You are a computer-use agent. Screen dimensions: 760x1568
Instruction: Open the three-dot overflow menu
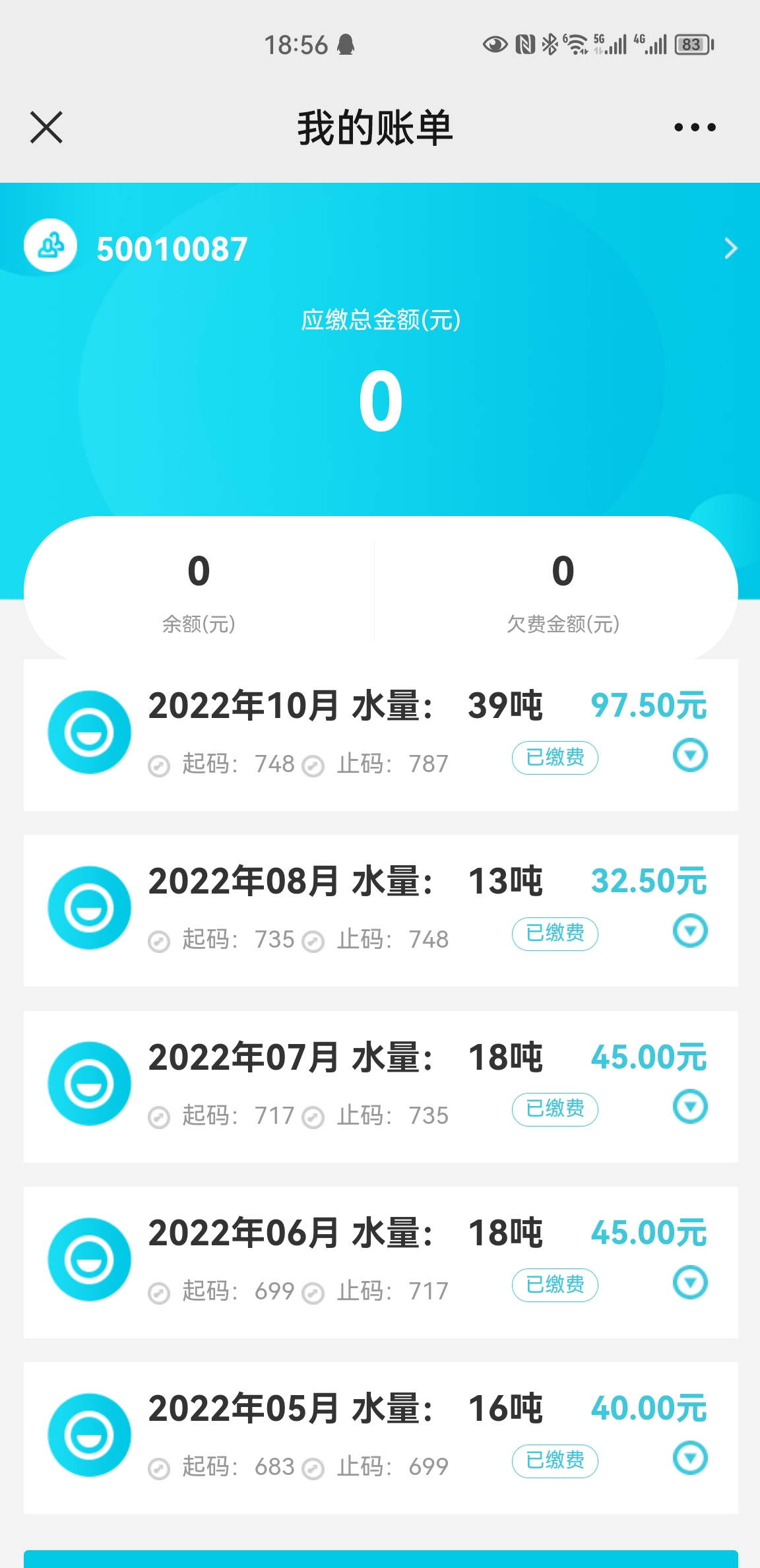click(x=695, y=127)
